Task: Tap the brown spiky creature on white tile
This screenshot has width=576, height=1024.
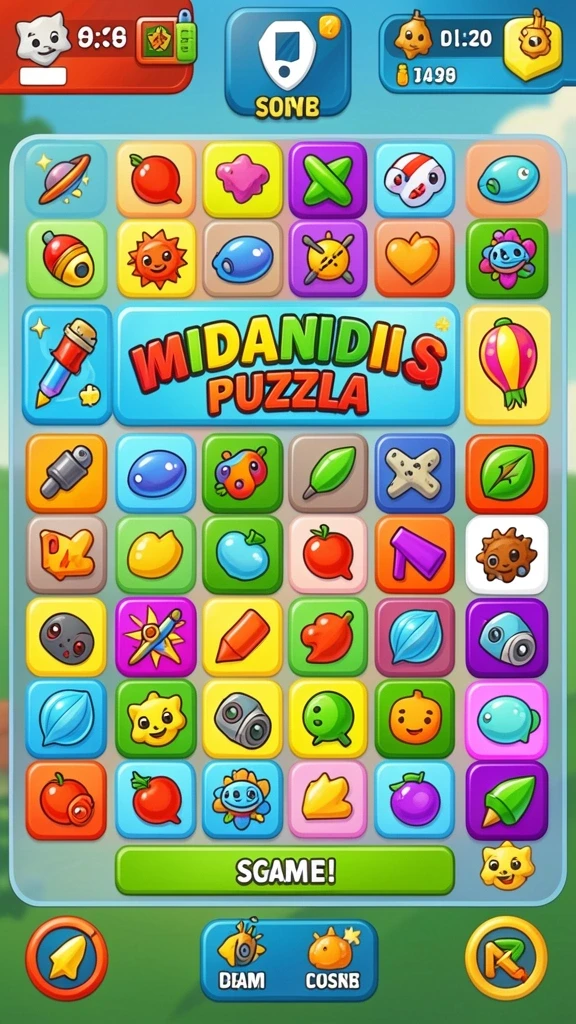Action: 507,554
